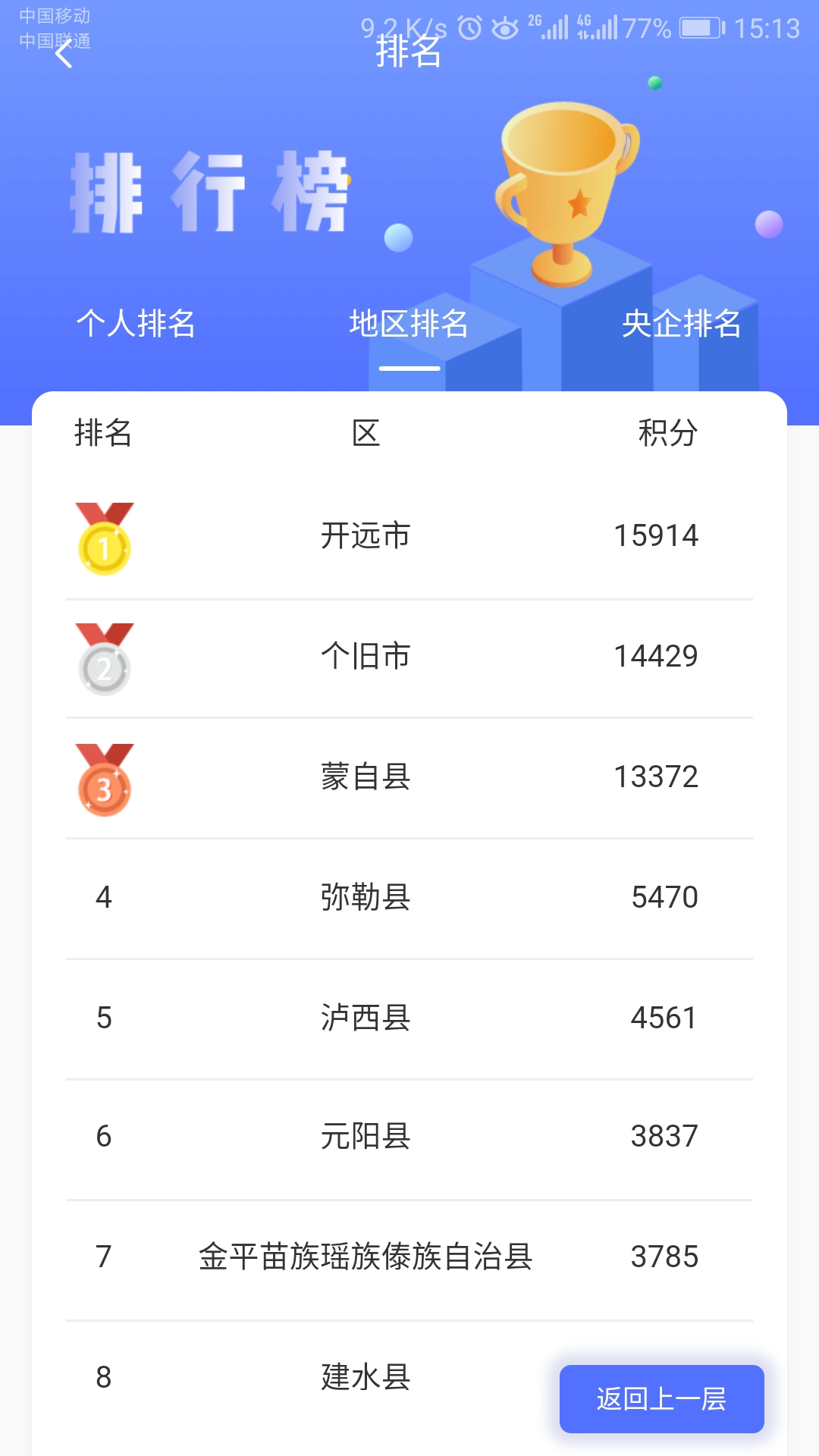Select the 地区排名 tab
The image size is (819, 1456).
(408, 324)
